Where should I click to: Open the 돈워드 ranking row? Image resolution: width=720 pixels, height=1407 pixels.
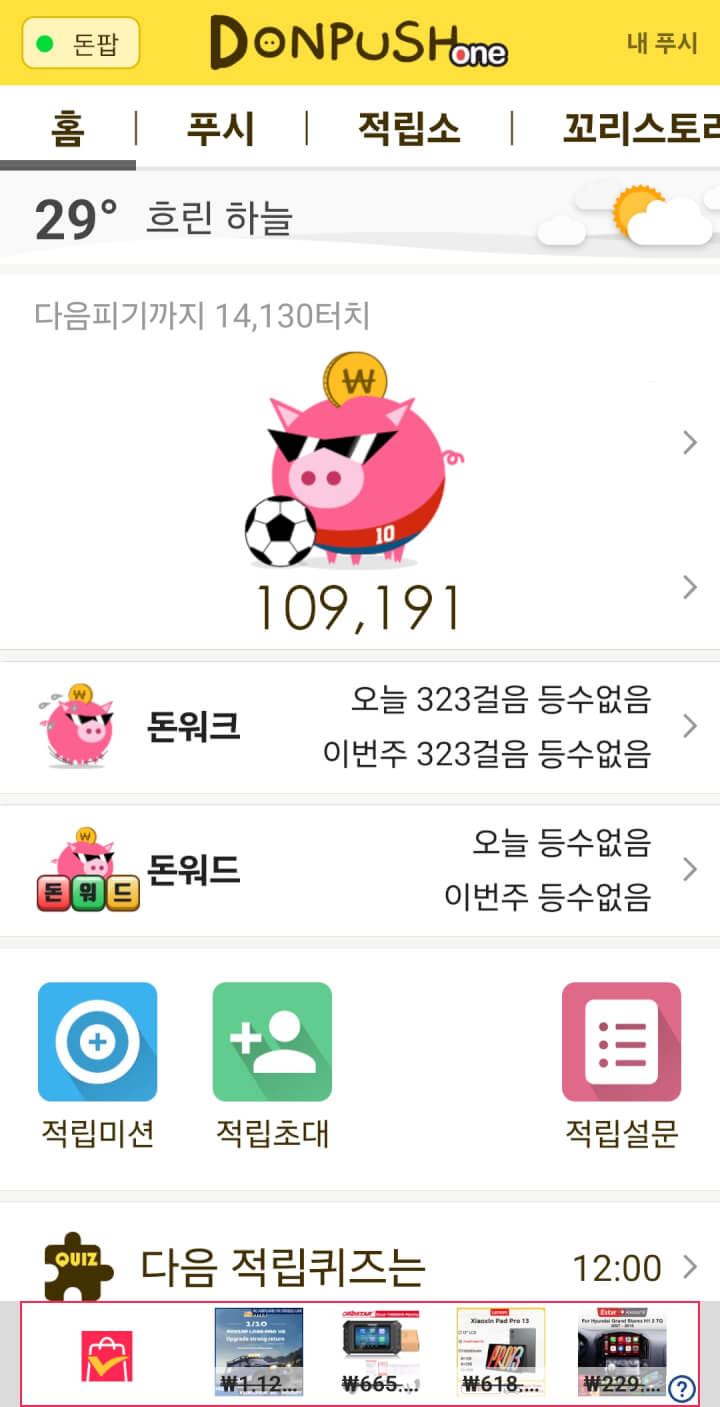360,870
